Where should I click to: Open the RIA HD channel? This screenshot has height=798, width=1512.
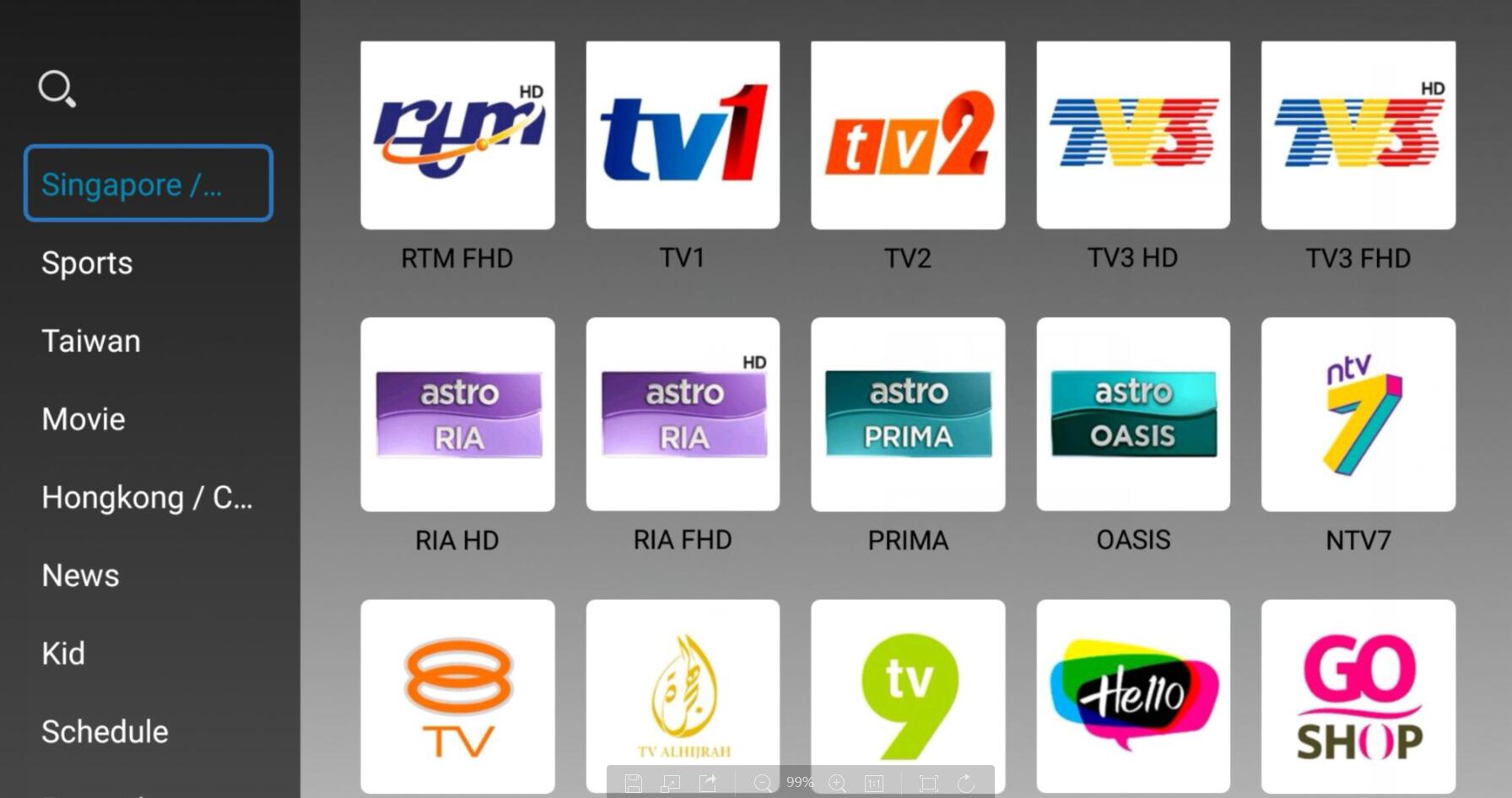point(457,414)
